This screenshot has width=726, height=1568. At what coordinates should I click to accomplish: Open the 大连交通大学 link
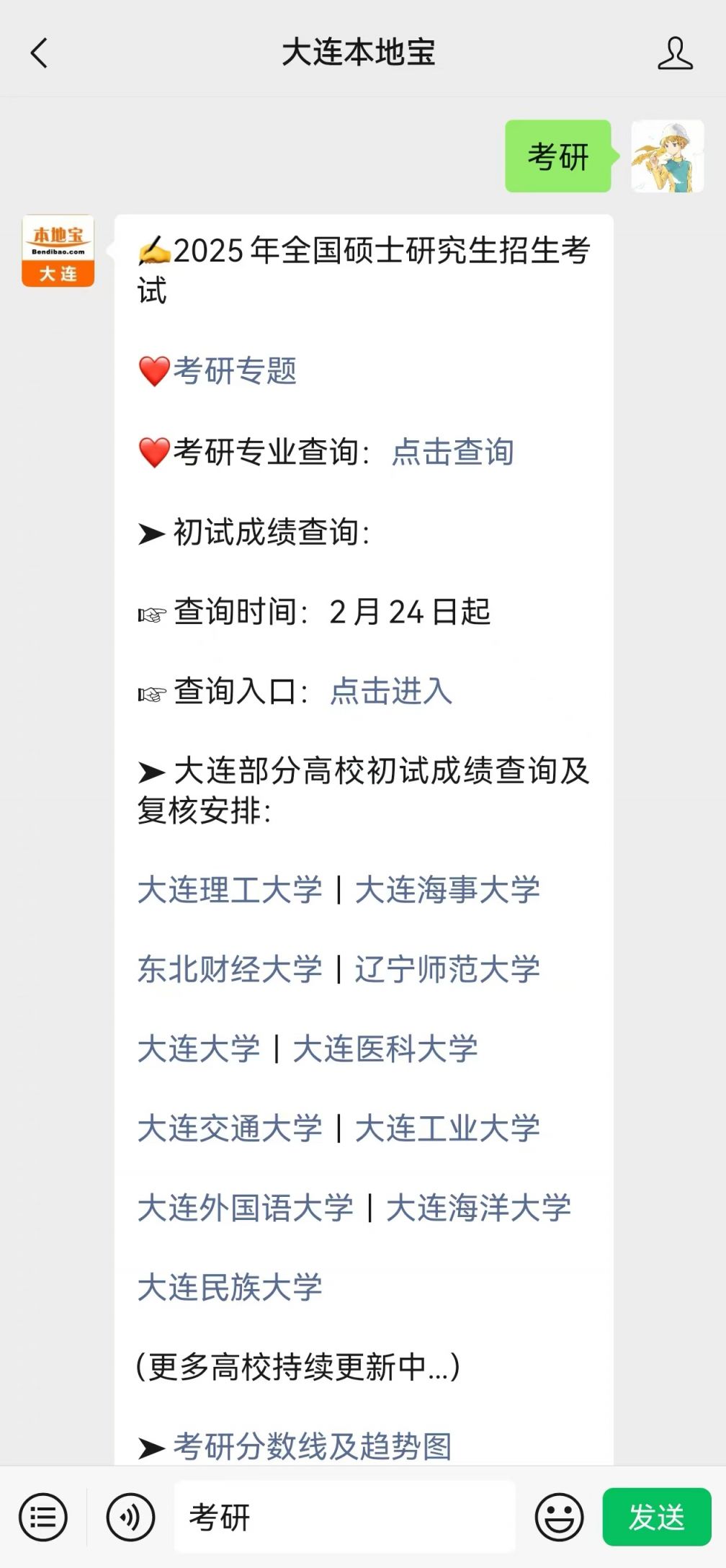coord(230,1128)
